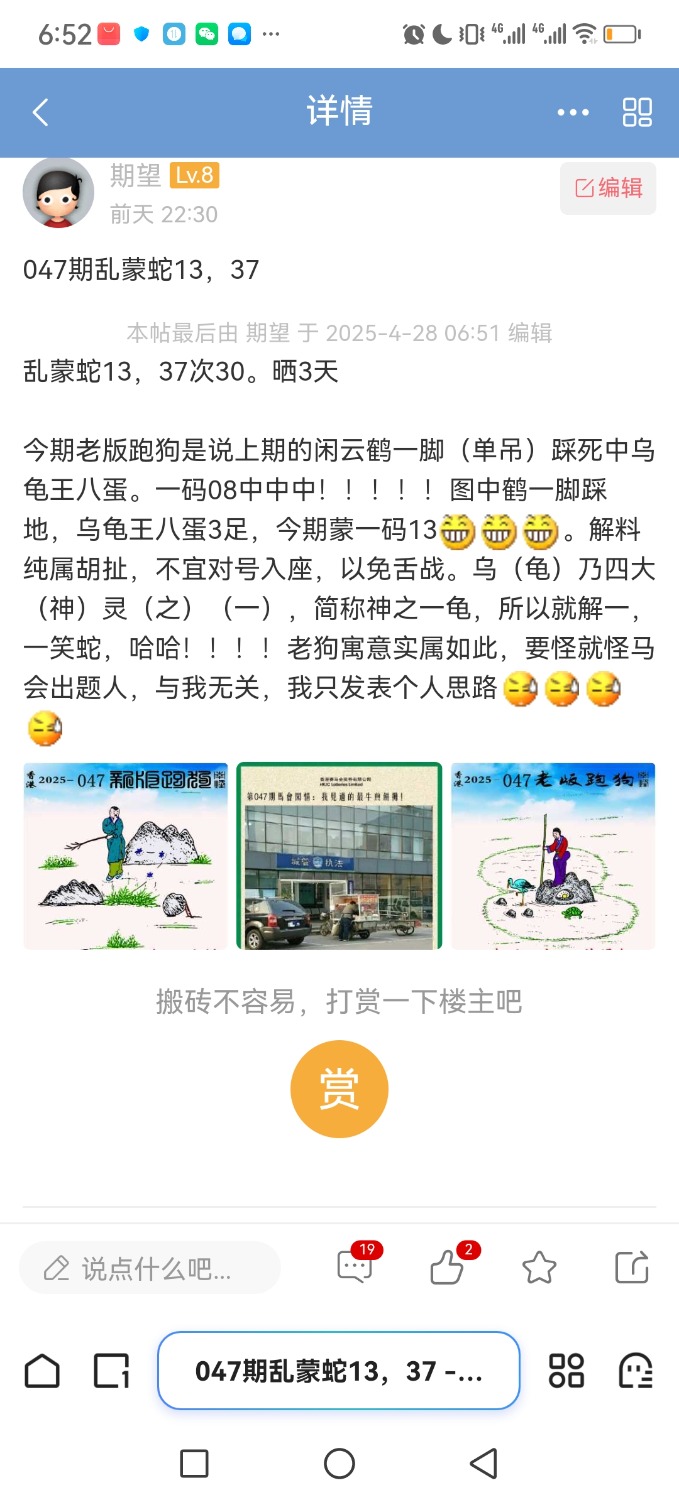Favorite this post with the star
Image resolution: width=679 pixels, height=1500 pixels.
tap(539, 1268)
